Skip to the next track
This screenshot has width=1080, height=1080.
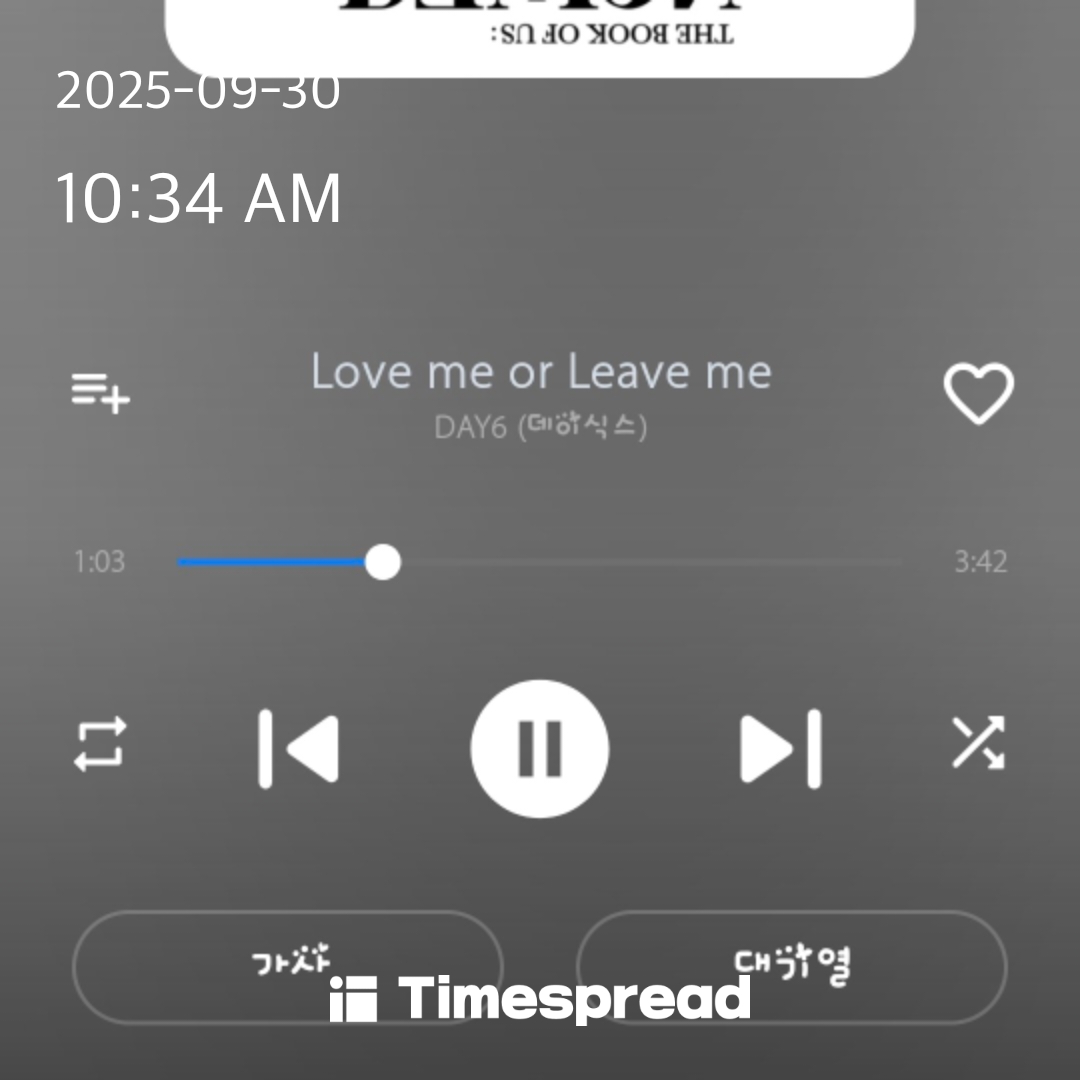(781, 748)
